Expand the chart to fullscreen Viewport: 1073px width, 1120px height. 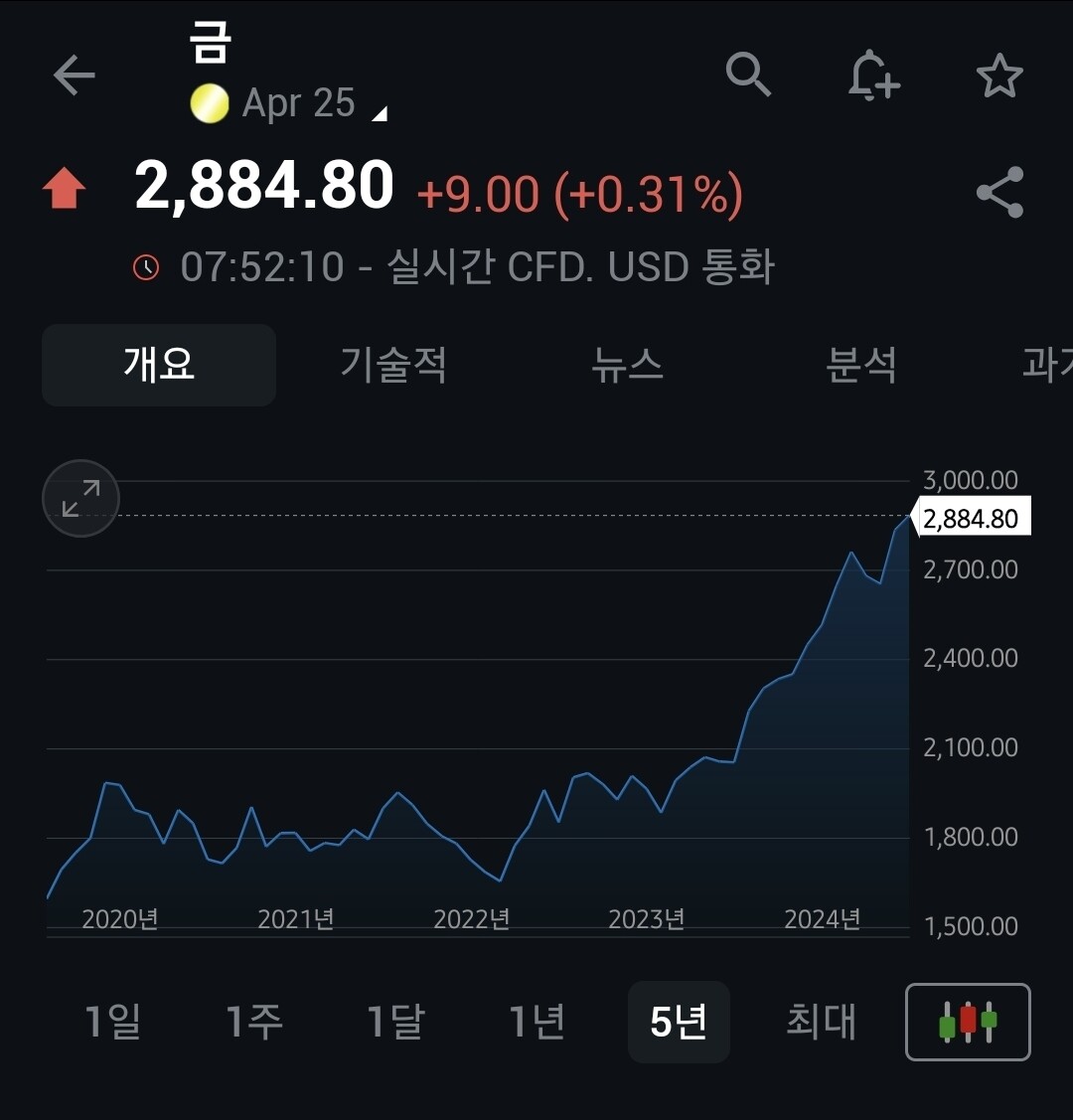tap(80, 499)
